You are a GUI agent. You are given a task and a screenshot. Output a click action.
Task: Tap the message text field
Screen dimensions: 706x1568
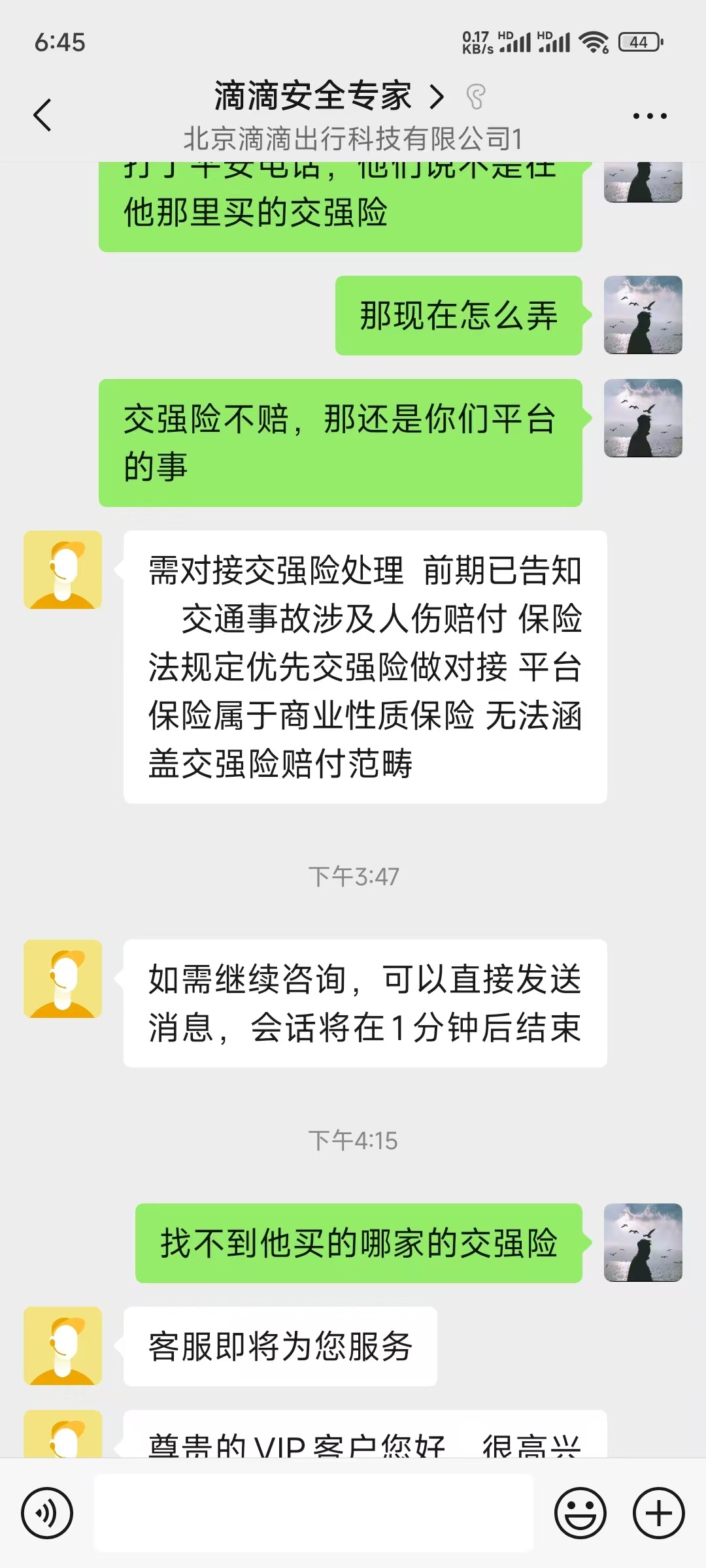pyautogui.click(x=314, y=1512)
